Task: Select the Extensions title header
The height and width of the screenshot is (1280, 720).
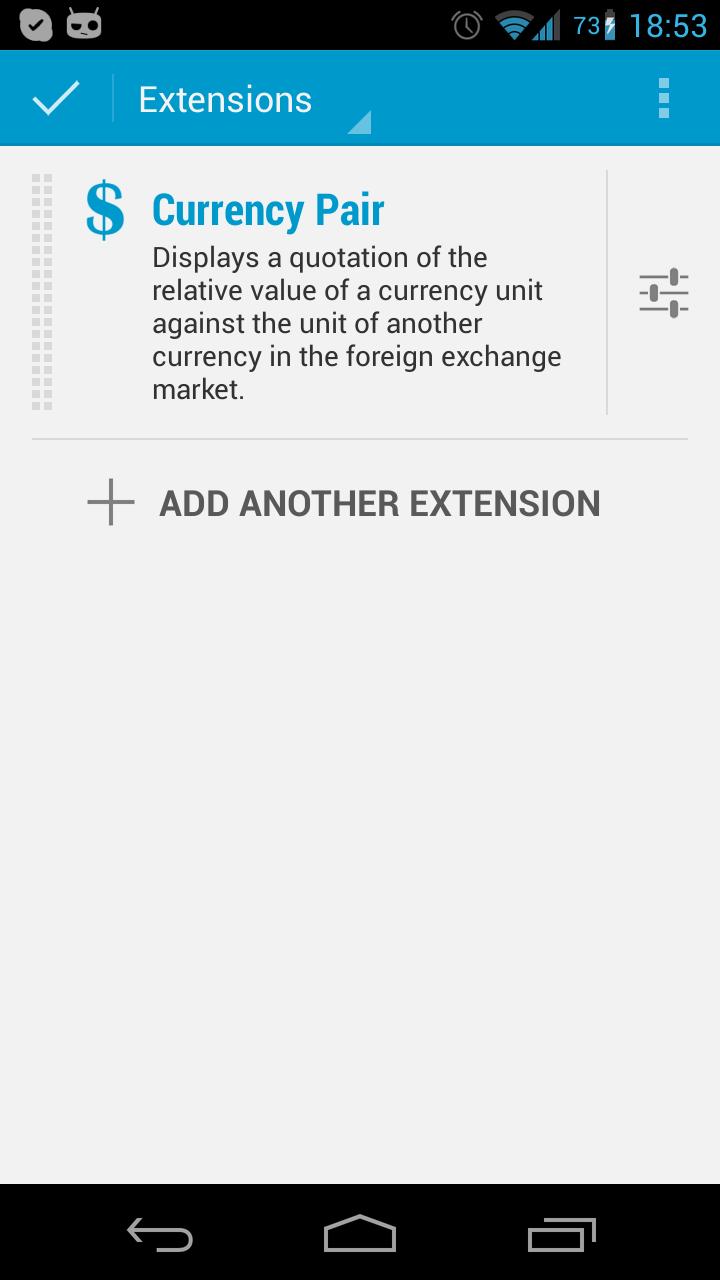Action: [x=225, y=97]
